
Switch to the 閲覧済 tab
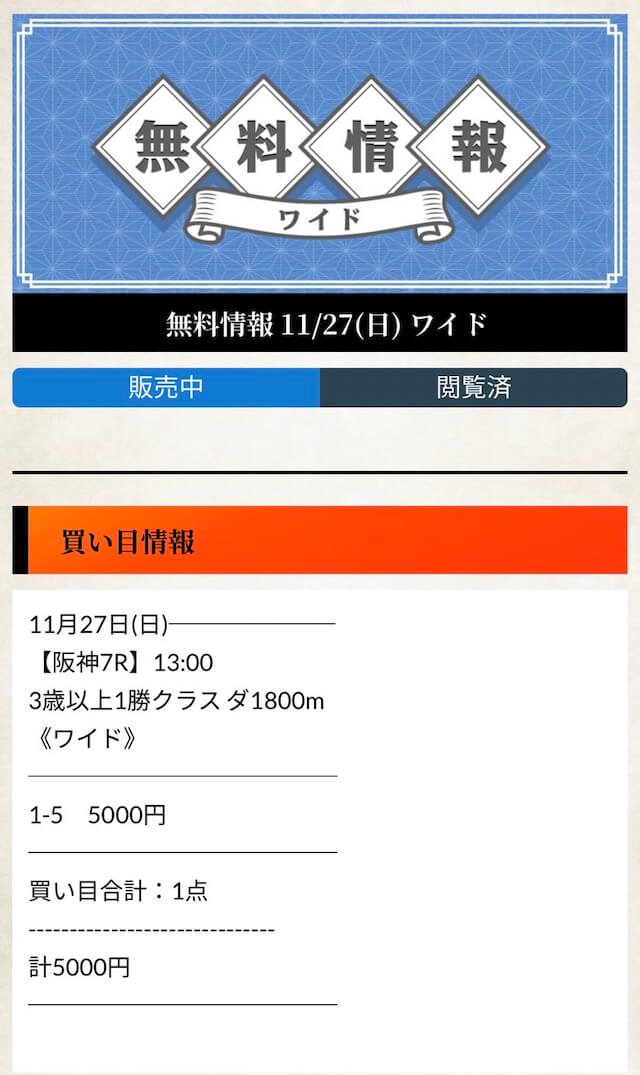coord(473,387)
